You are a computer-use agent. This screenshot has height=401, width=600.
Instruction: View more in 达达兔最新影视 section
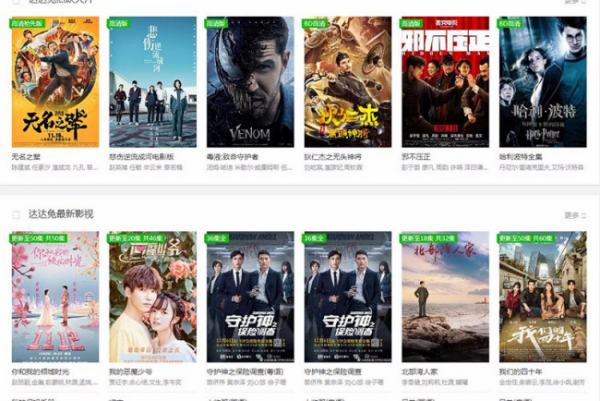tap(573, 214)
